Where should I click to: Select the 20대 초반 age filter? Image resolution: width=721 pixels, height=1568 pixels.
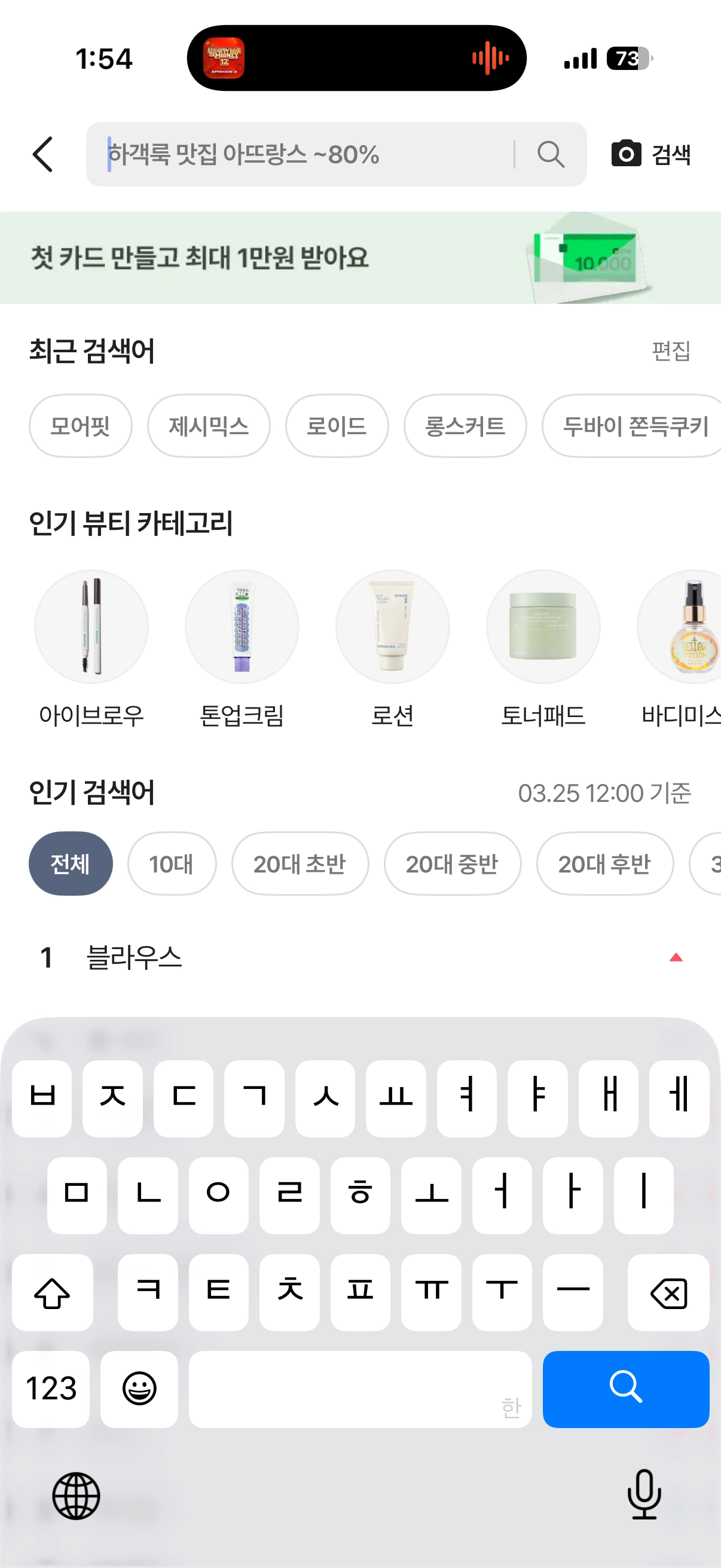tap(300, 864)
